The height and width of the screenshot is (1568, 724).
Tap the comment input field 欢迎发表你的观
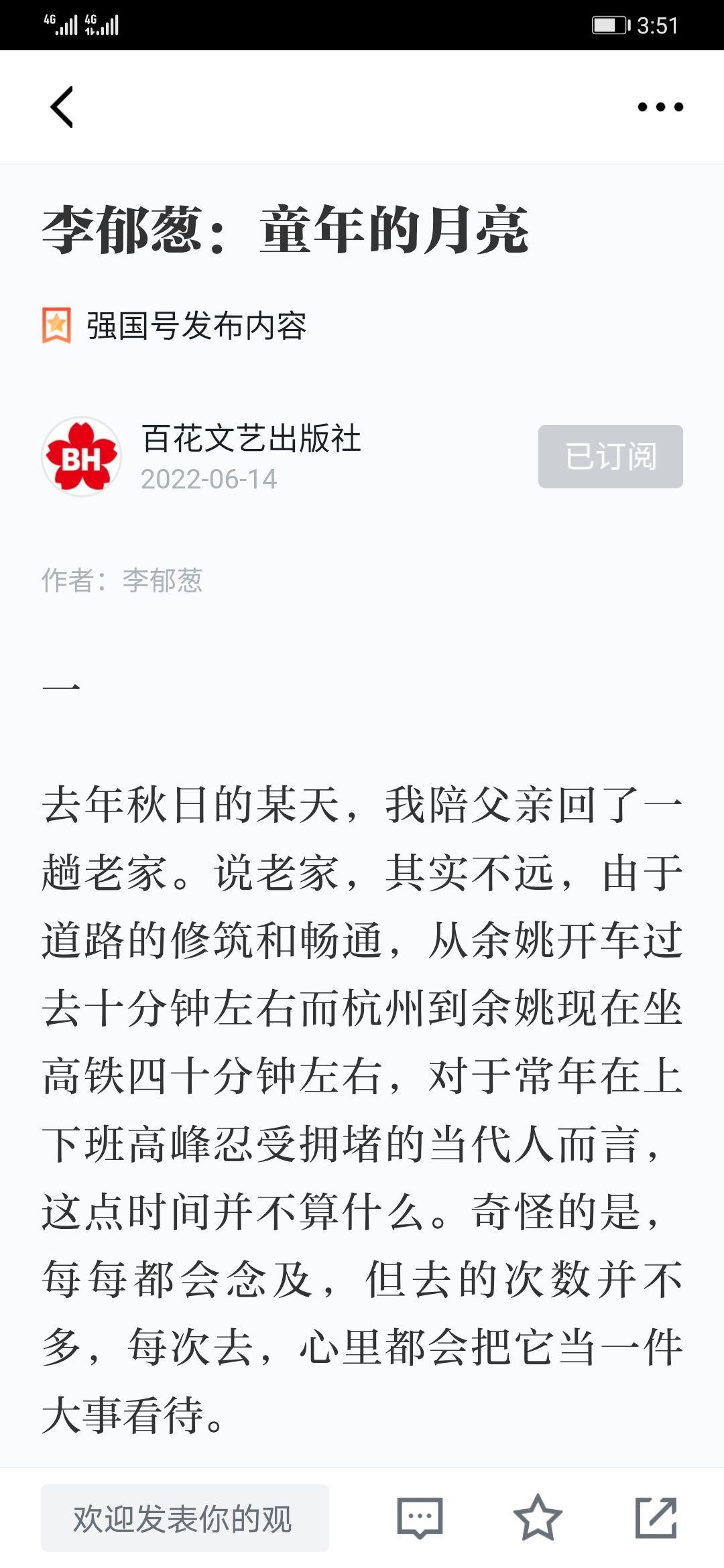(x=184, y=1518)
